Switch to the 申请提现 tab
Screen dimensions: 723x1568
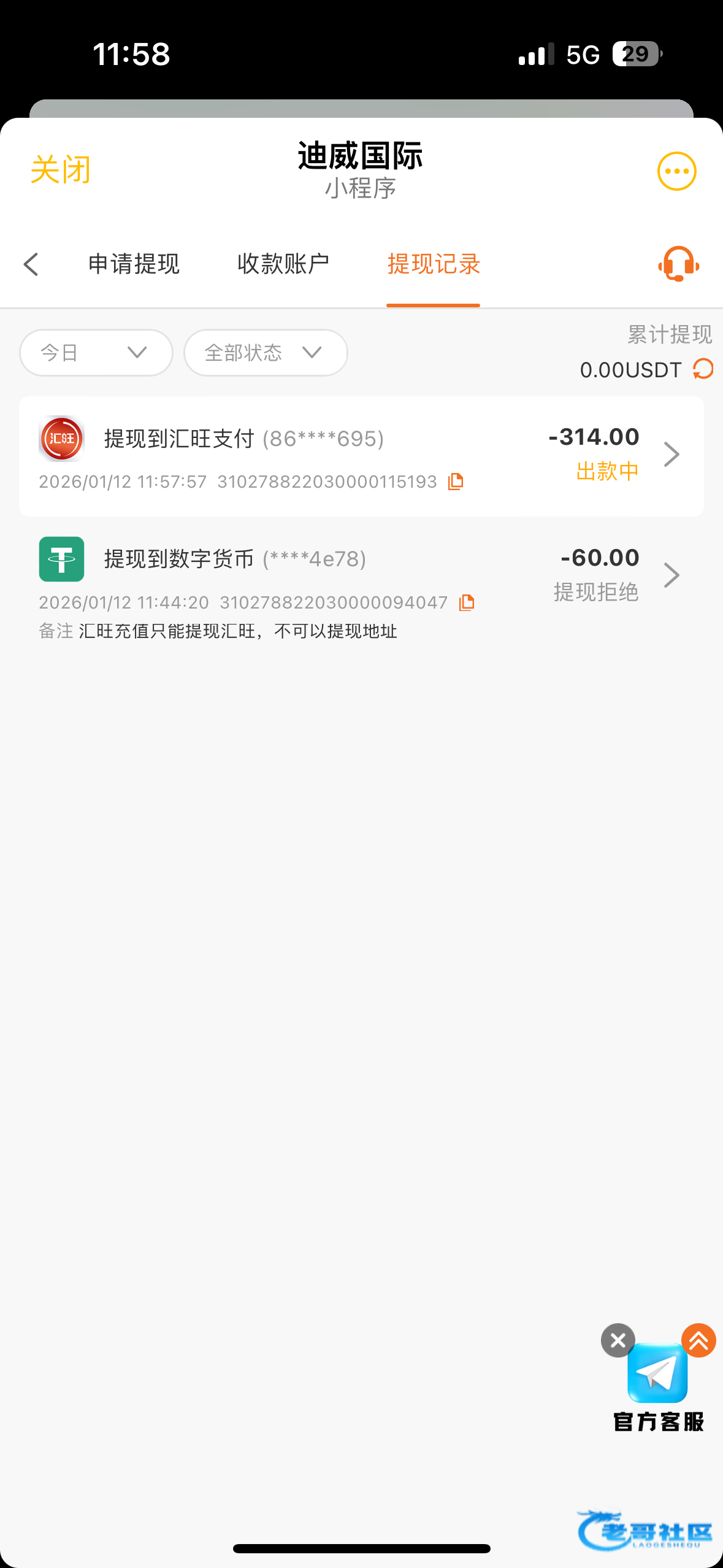pyautogui.click(x=134, y=264)
